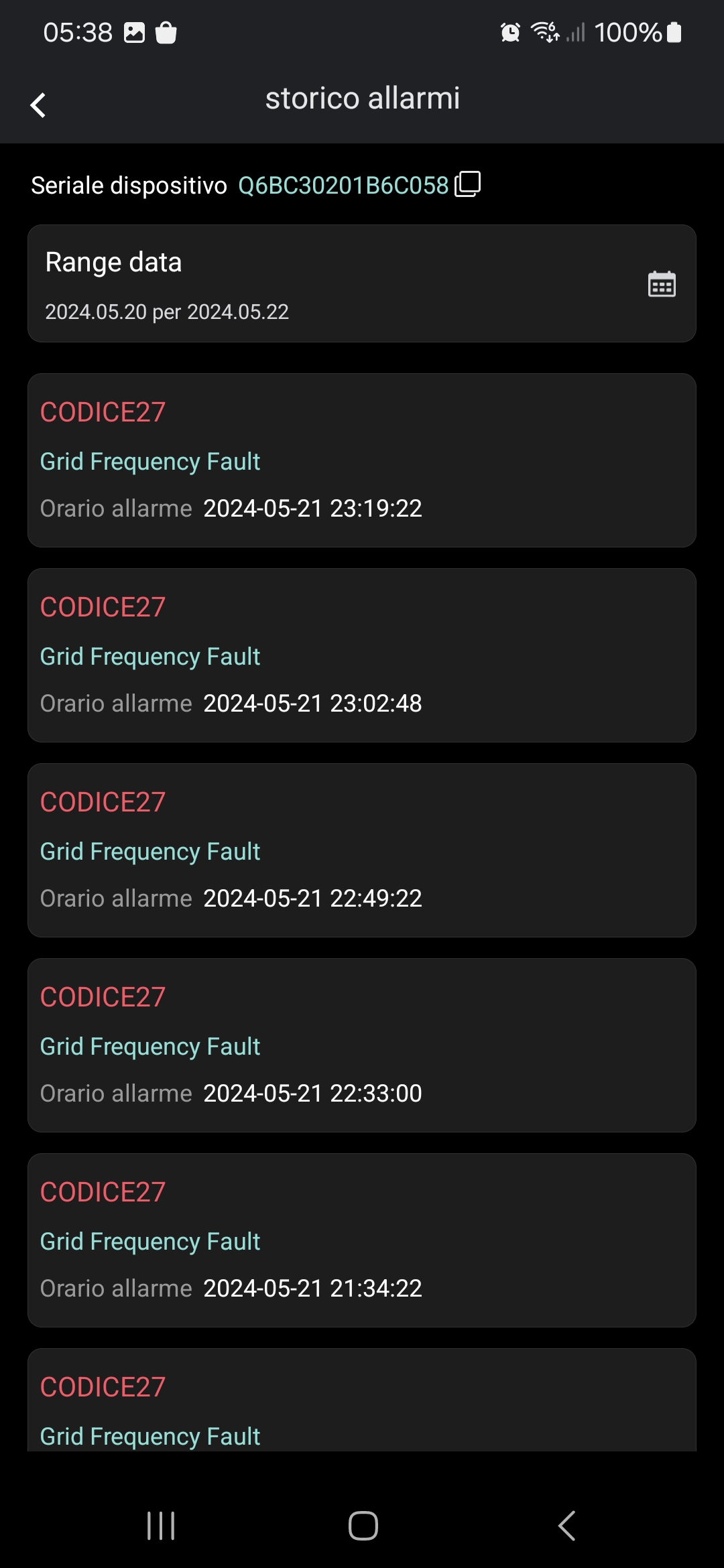
Task: Open the Range data calendar picker
Action: tap(661, 284)
